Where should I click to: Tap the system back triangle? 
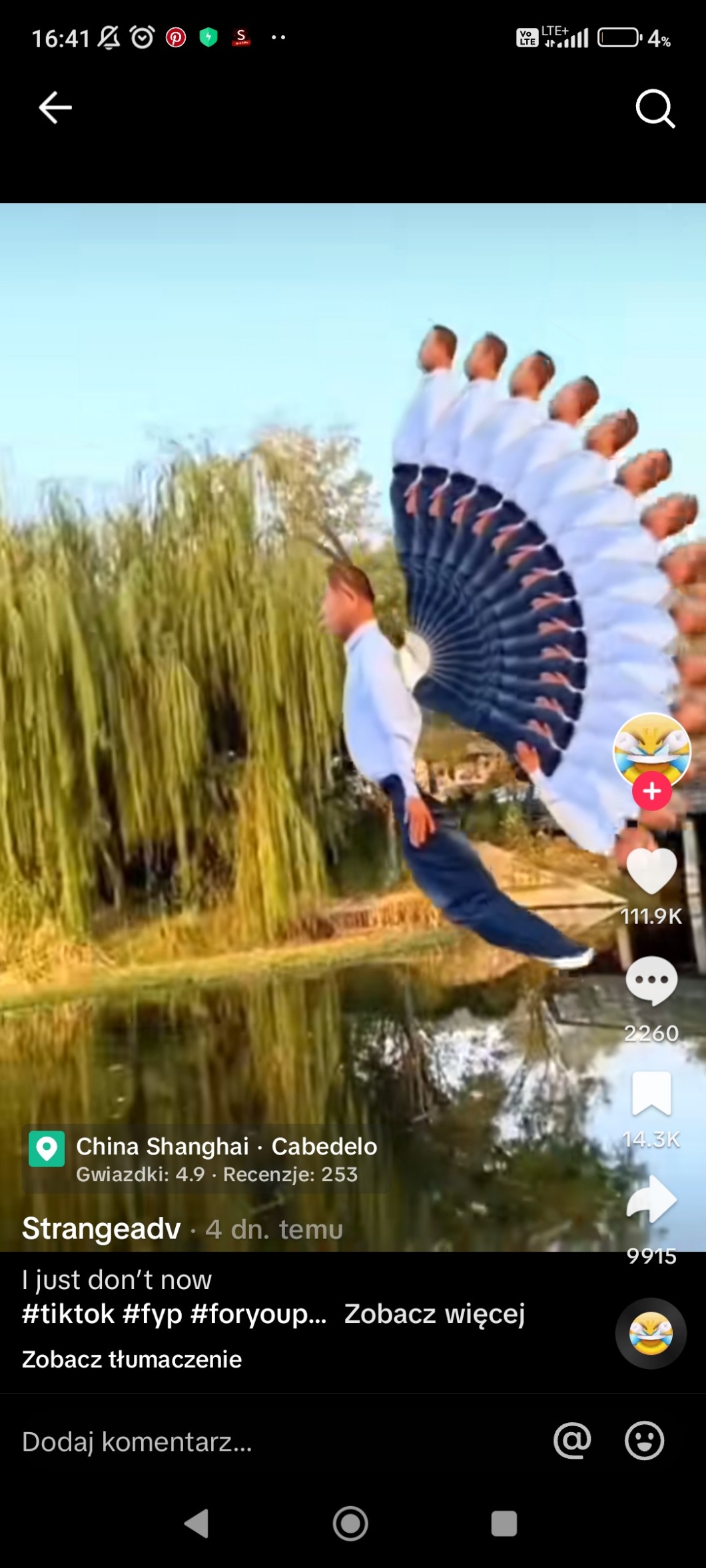click(196, 1523)
